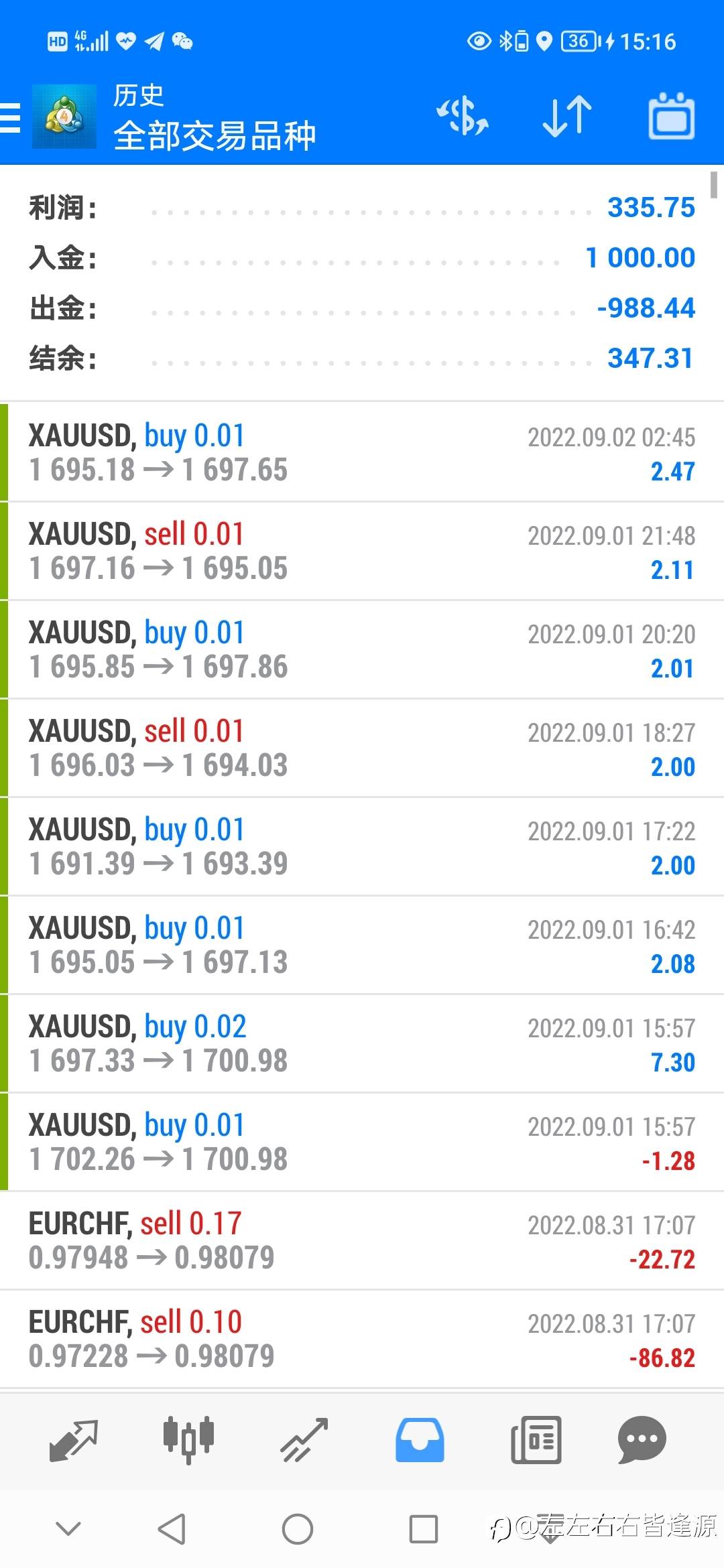Switch to the chat Messages tab
Screen dimensions: 724x1568
click(x=642, y=1440)
